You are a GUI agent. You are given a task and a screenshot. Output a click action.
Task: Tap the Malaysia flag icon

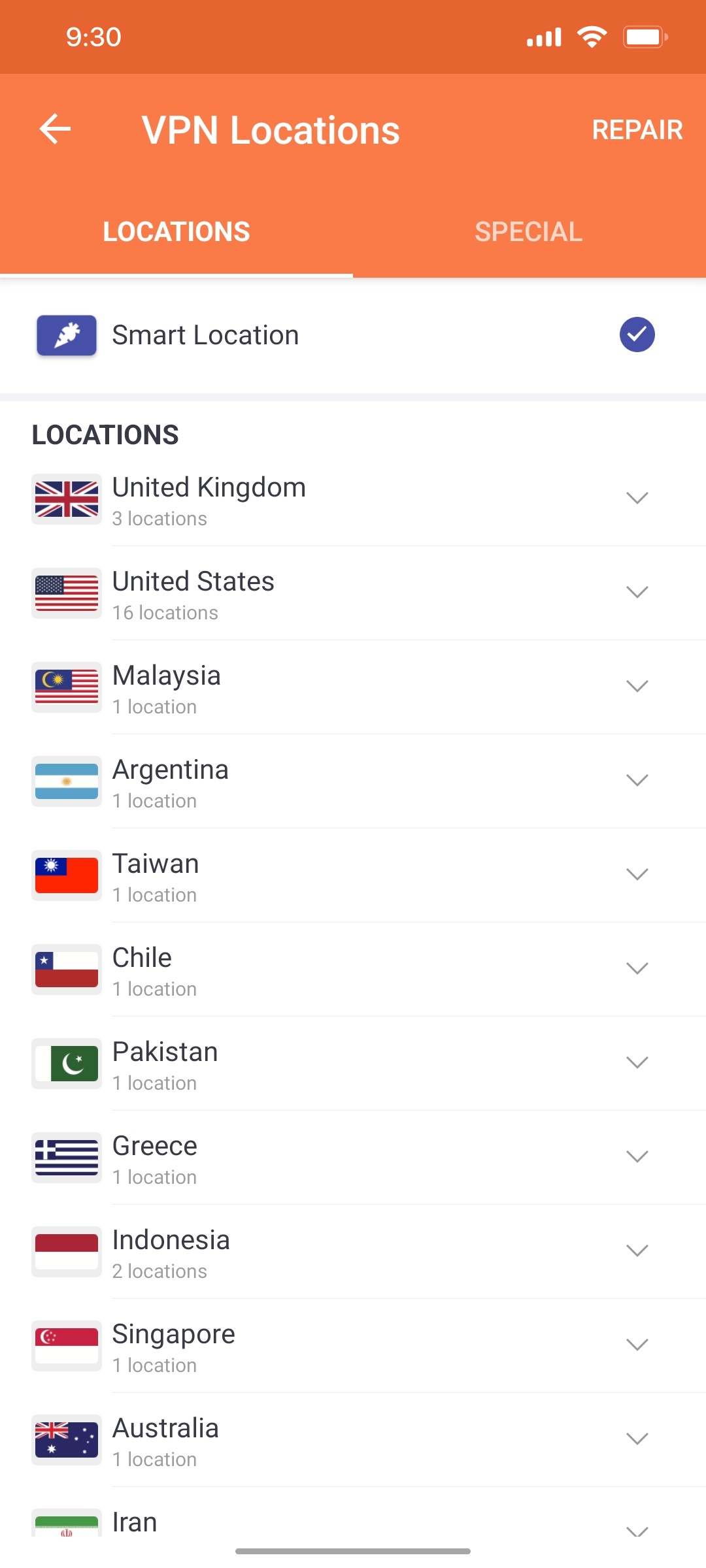tap(66, 687)
